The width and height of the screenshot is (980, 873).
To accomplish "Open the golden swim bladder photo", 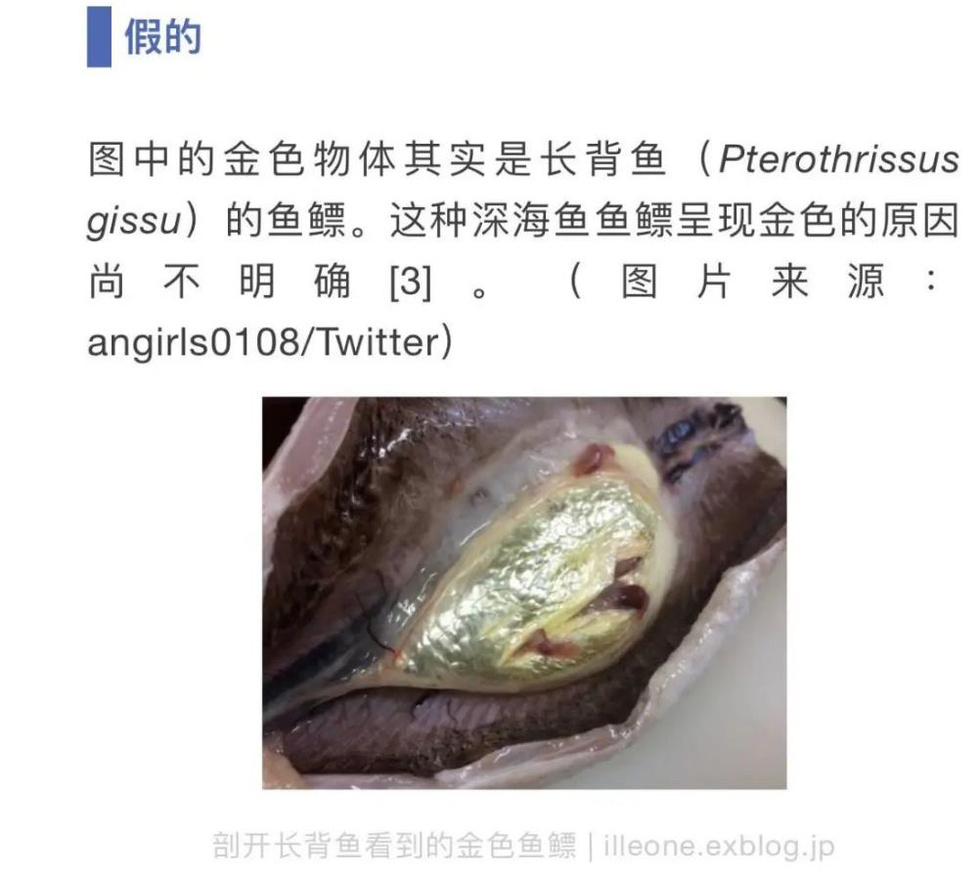I will (x=524, y=592).
